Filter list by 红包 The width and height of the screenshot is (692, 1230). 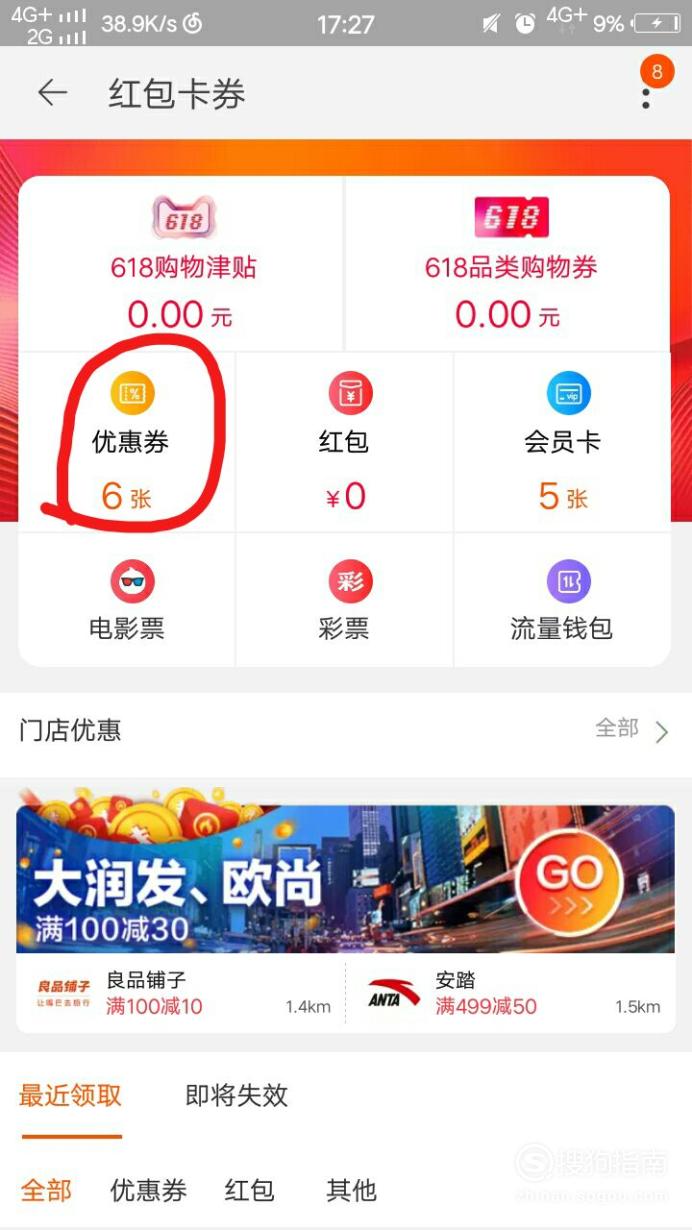point(249,1190)
